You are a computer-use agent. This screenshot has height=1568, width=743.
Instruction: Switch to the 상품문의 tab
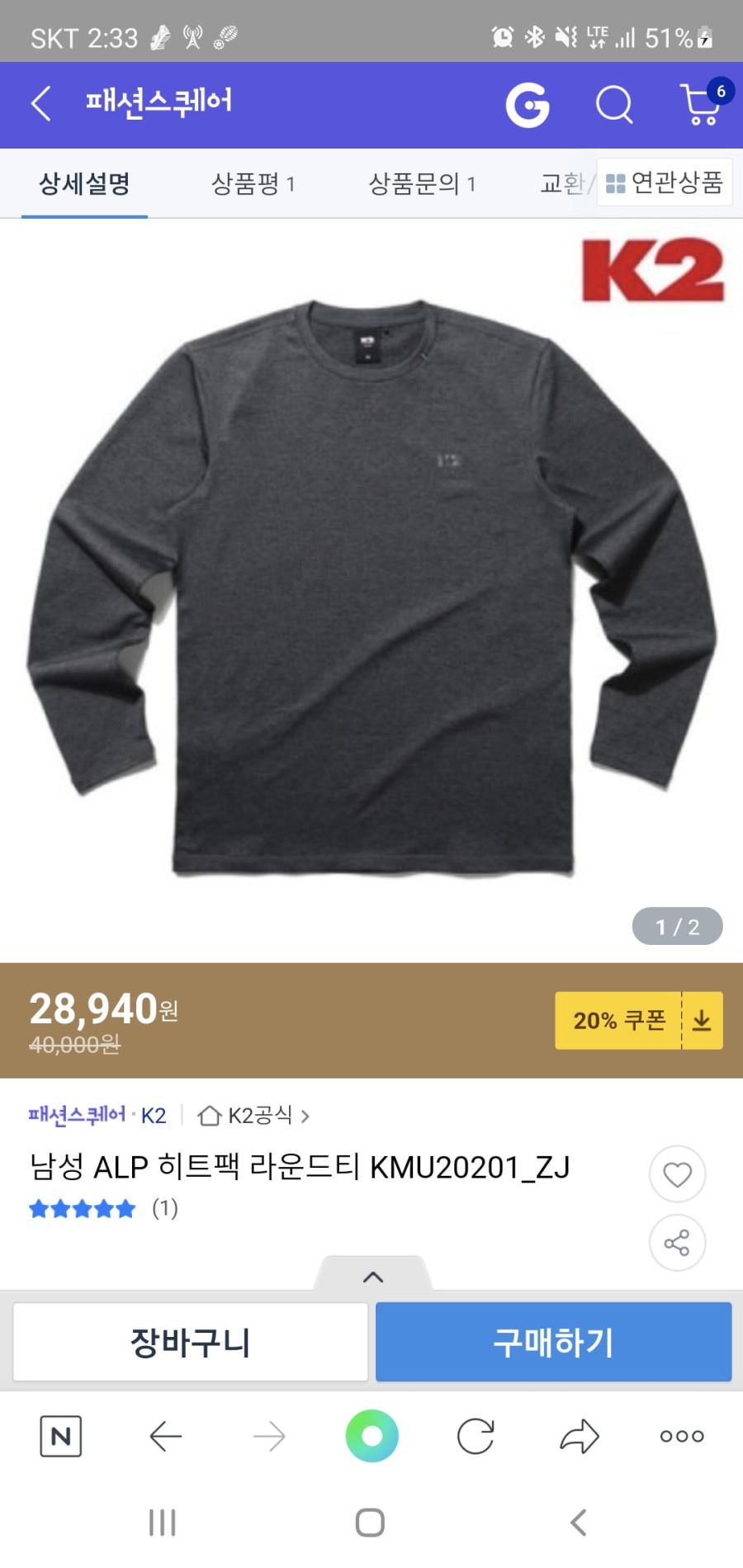pyautogui.click(x=421, y=183)
